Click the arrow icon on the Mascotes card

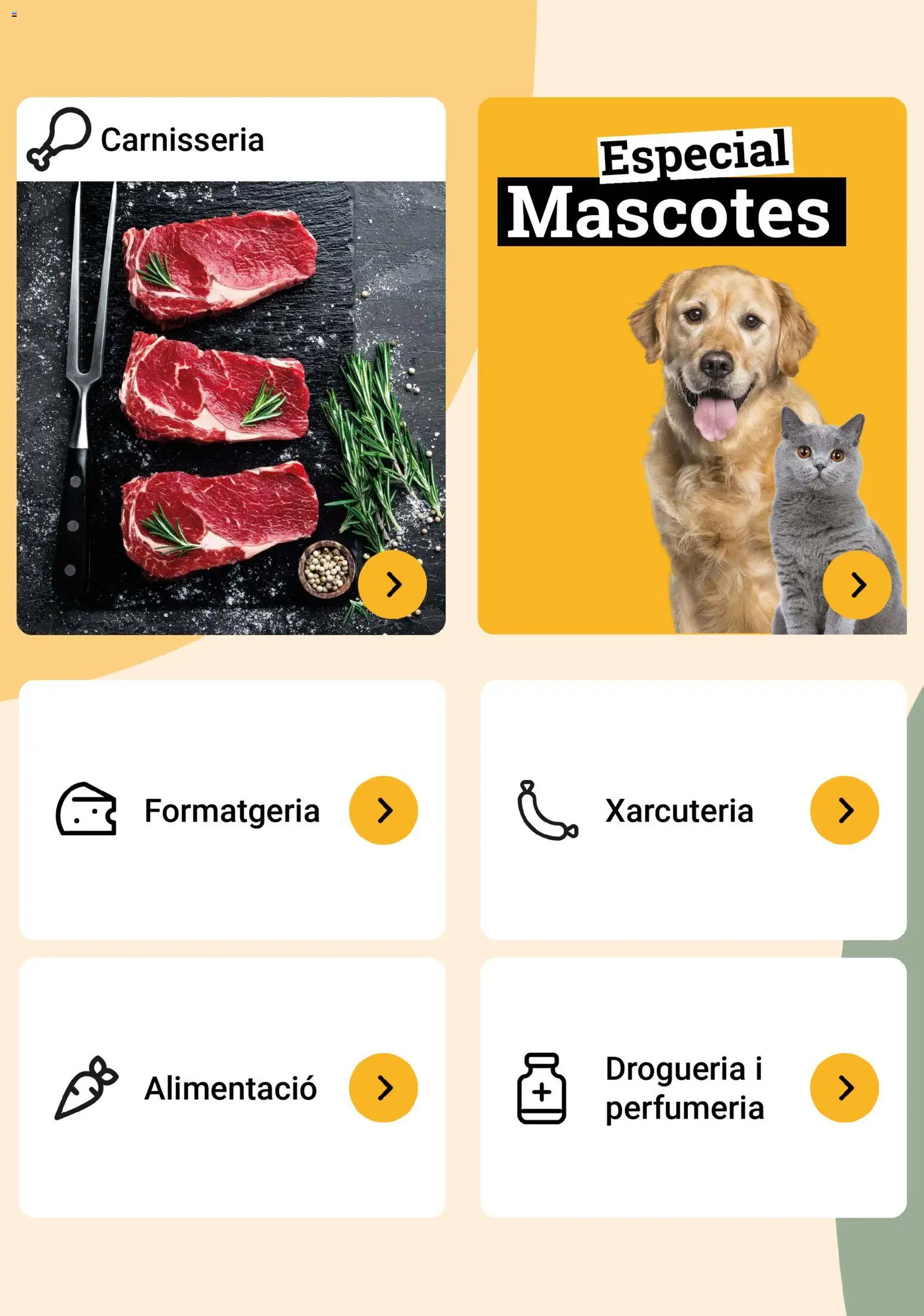pos(857,586)
